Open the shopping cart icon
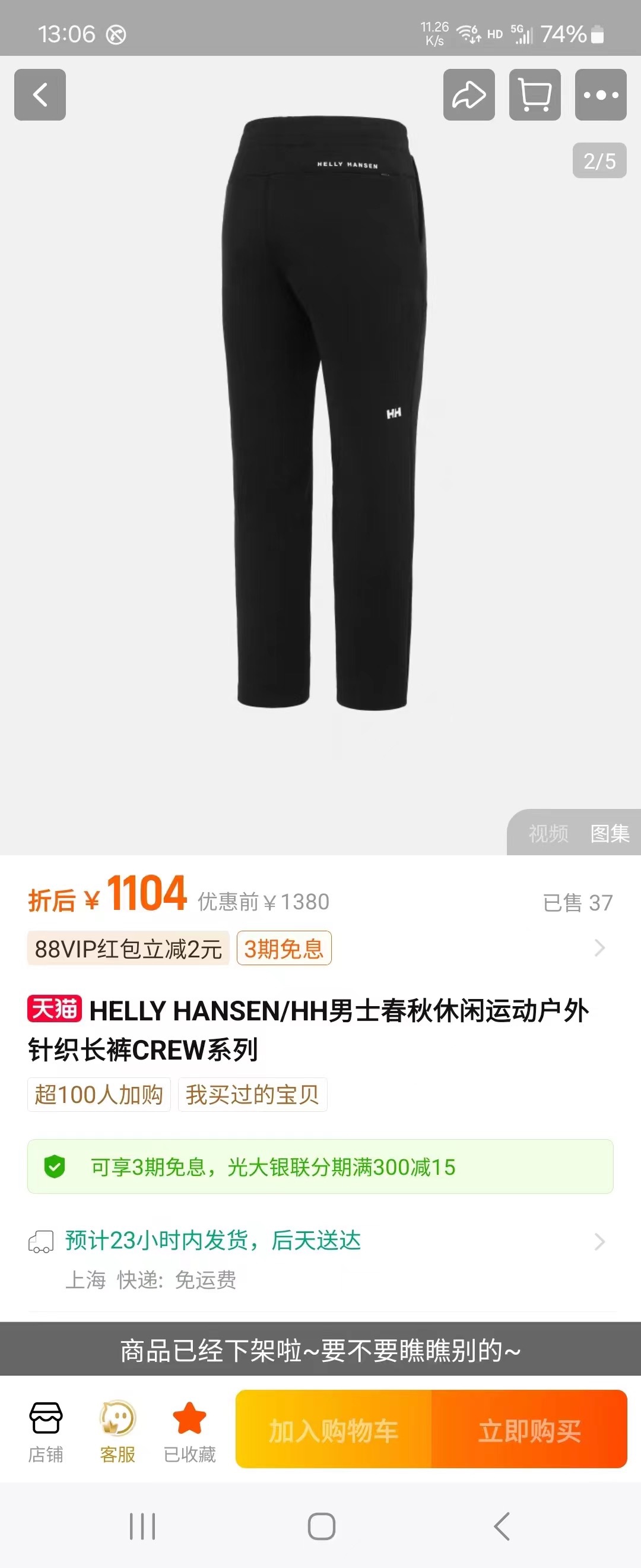Viewport: 641px width, 1568px height. pos(535,94)
